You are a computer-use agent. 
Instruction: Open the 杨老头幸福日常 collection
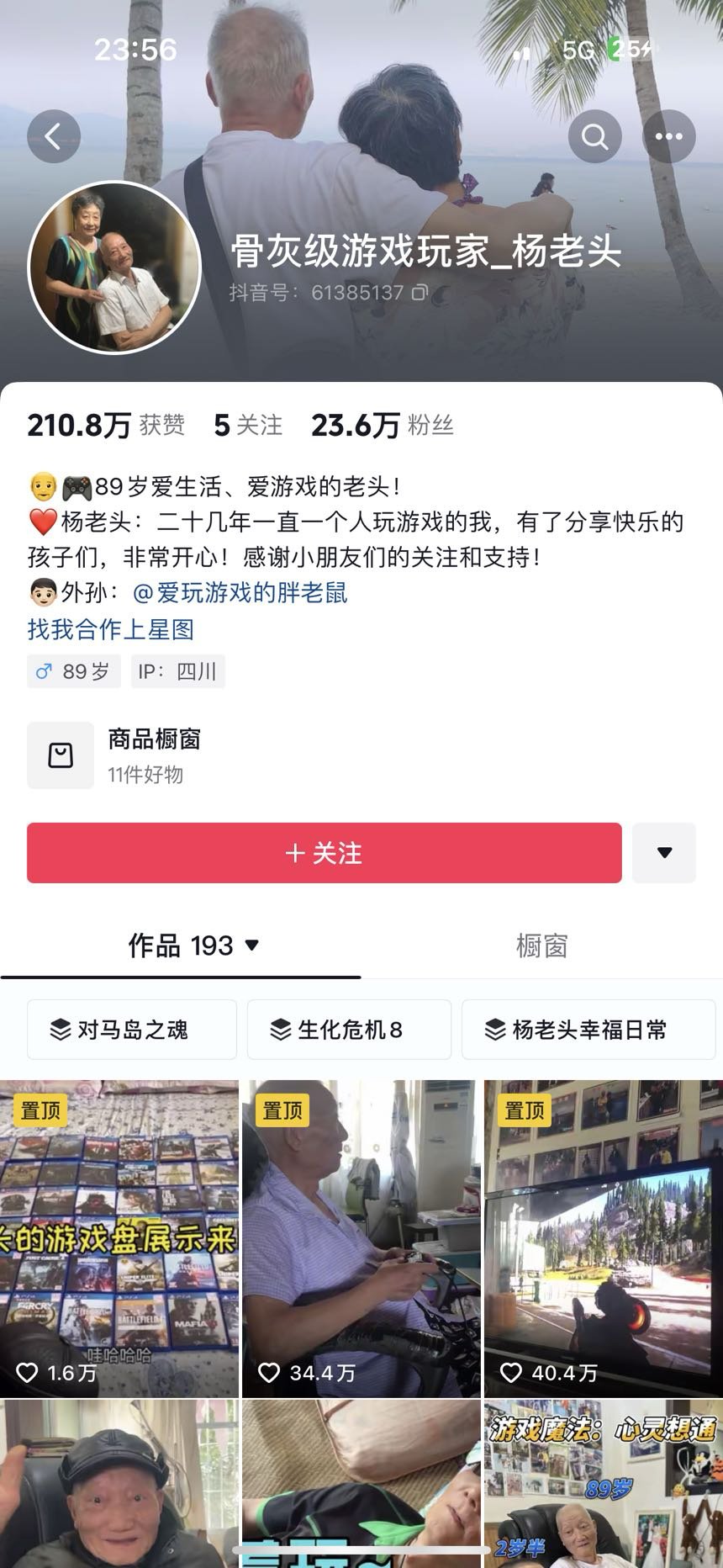588,1030
